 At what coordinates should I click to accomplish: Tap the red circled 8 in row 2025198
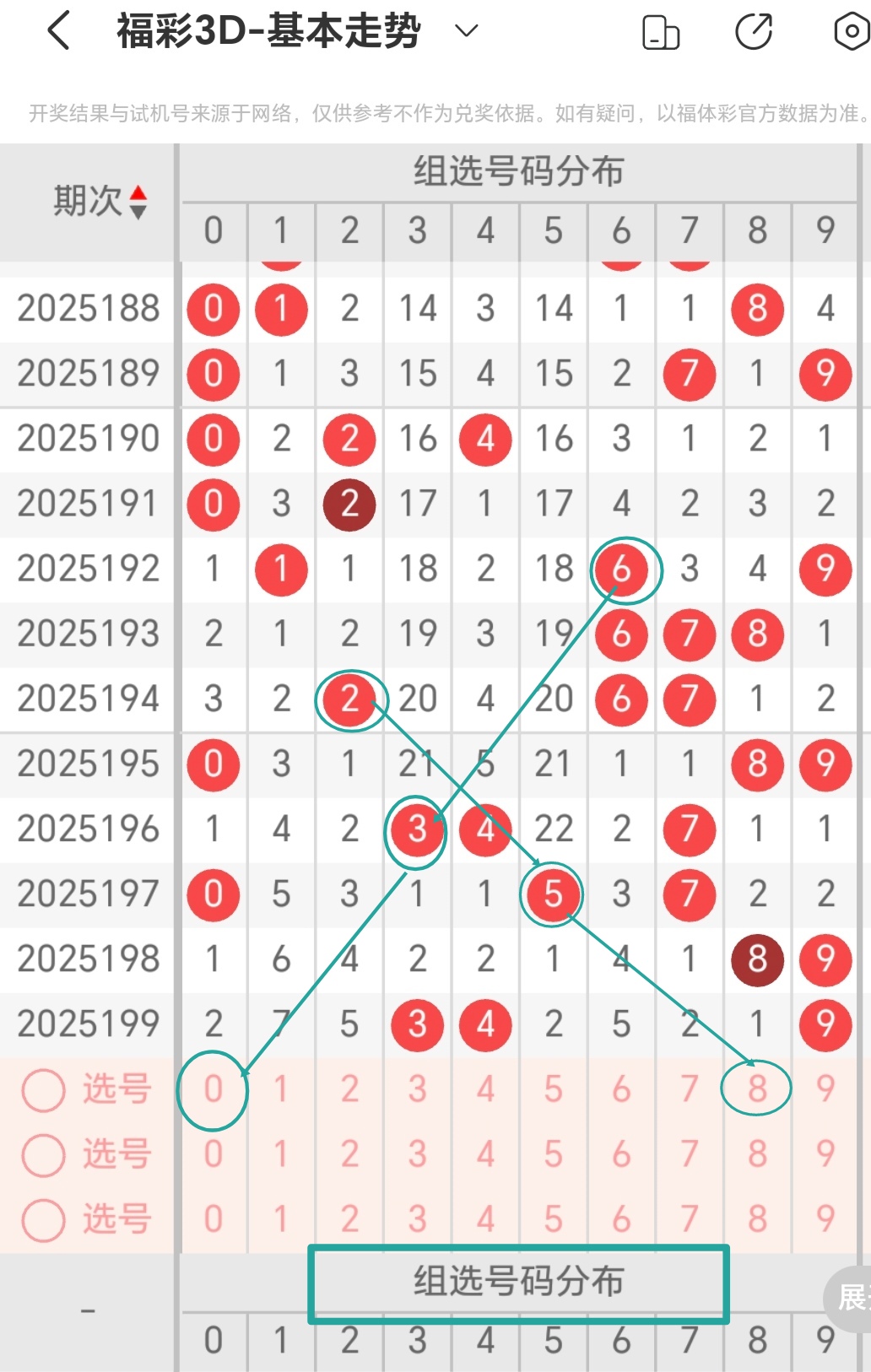click(757, 959)
